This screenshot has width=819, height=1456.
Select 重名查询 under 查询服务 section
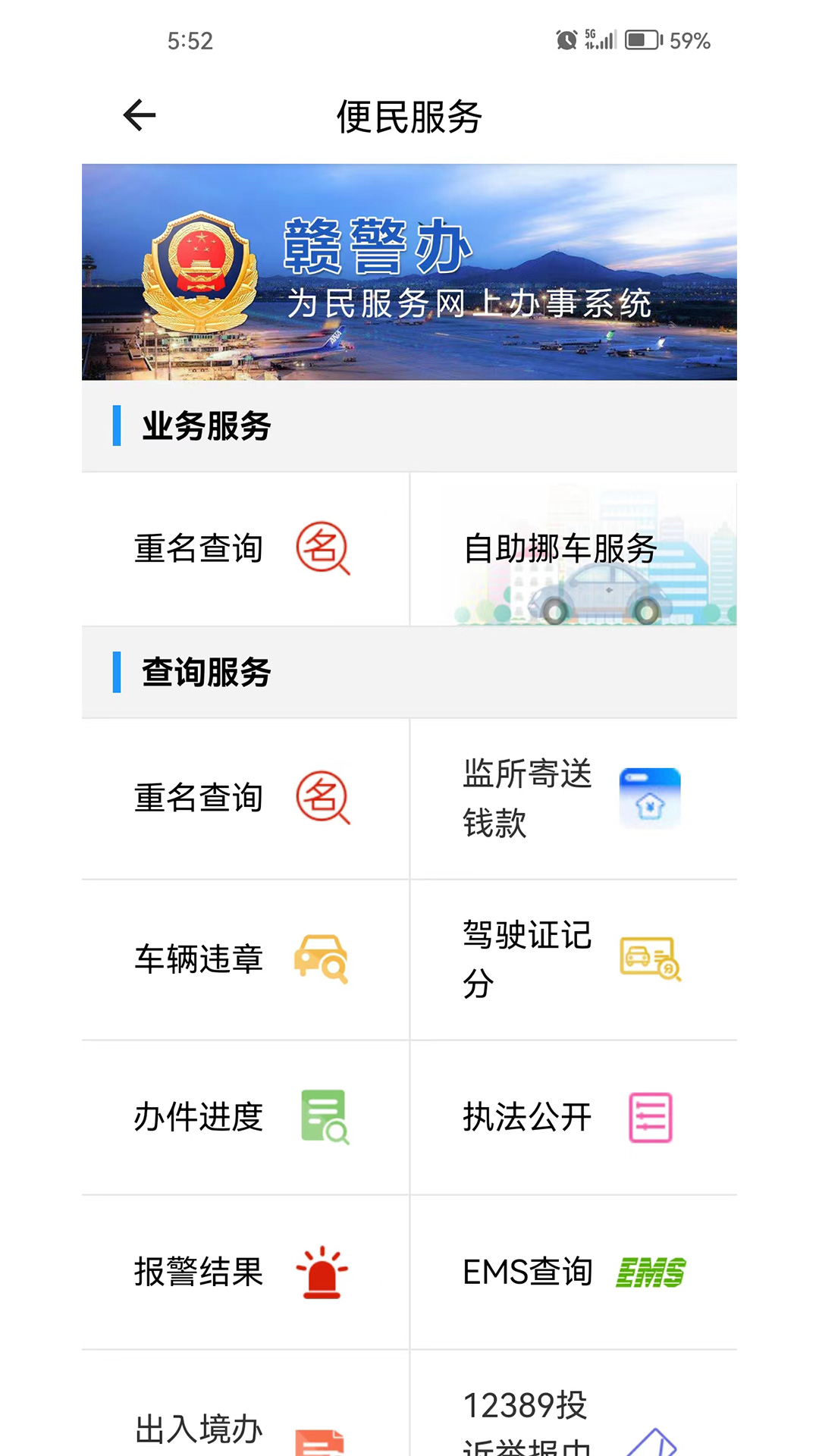[x=199, y=798]
